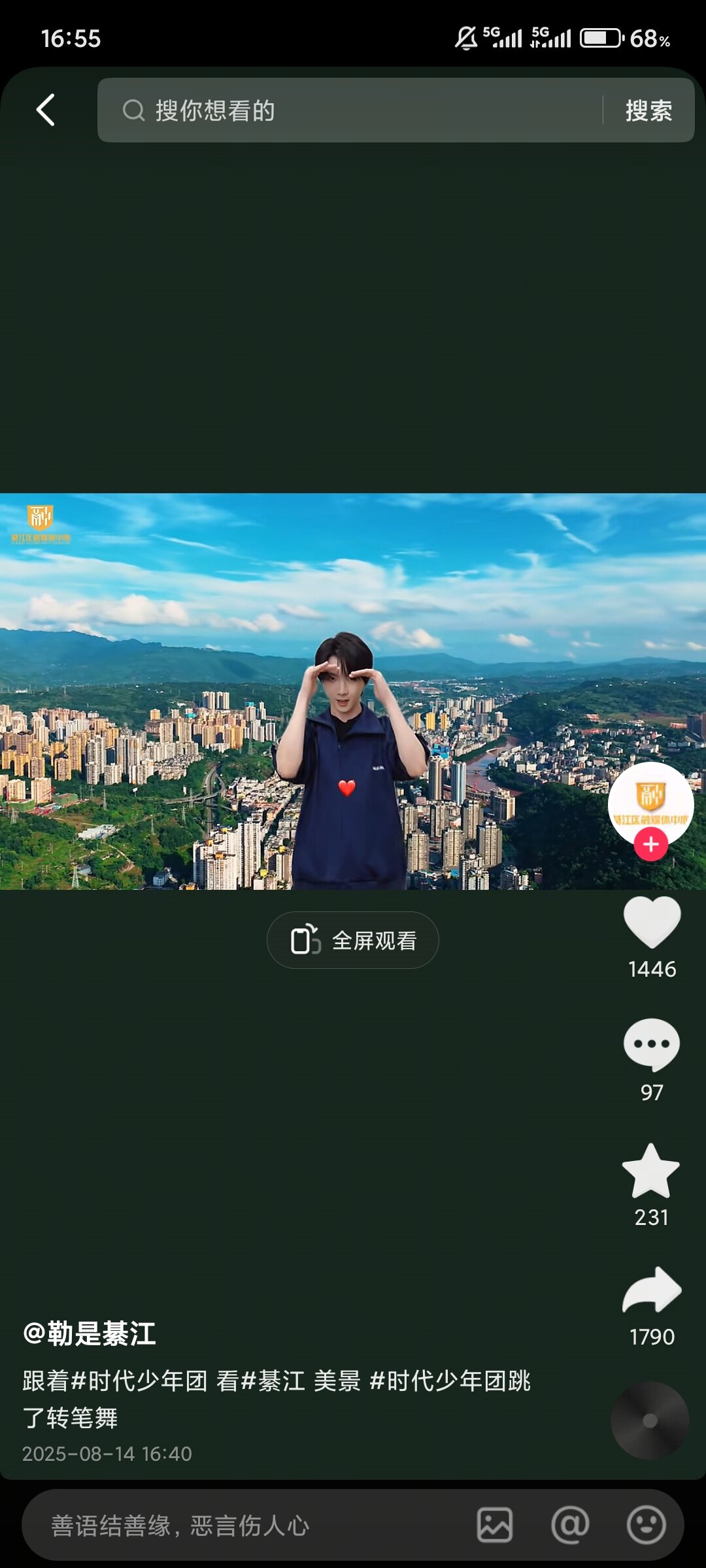Favorite this video with the star
This screenshot has width=706, height=1568.
(651, 1171)
